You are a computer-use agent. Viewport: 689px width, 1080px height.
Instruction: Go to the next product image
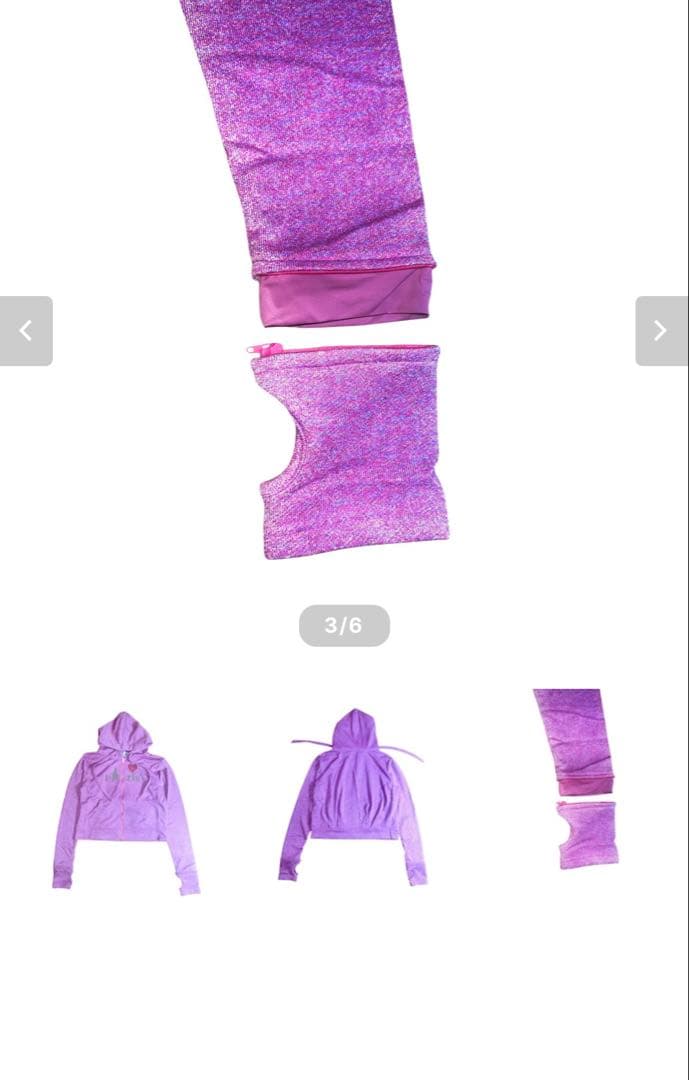(661, 331)
